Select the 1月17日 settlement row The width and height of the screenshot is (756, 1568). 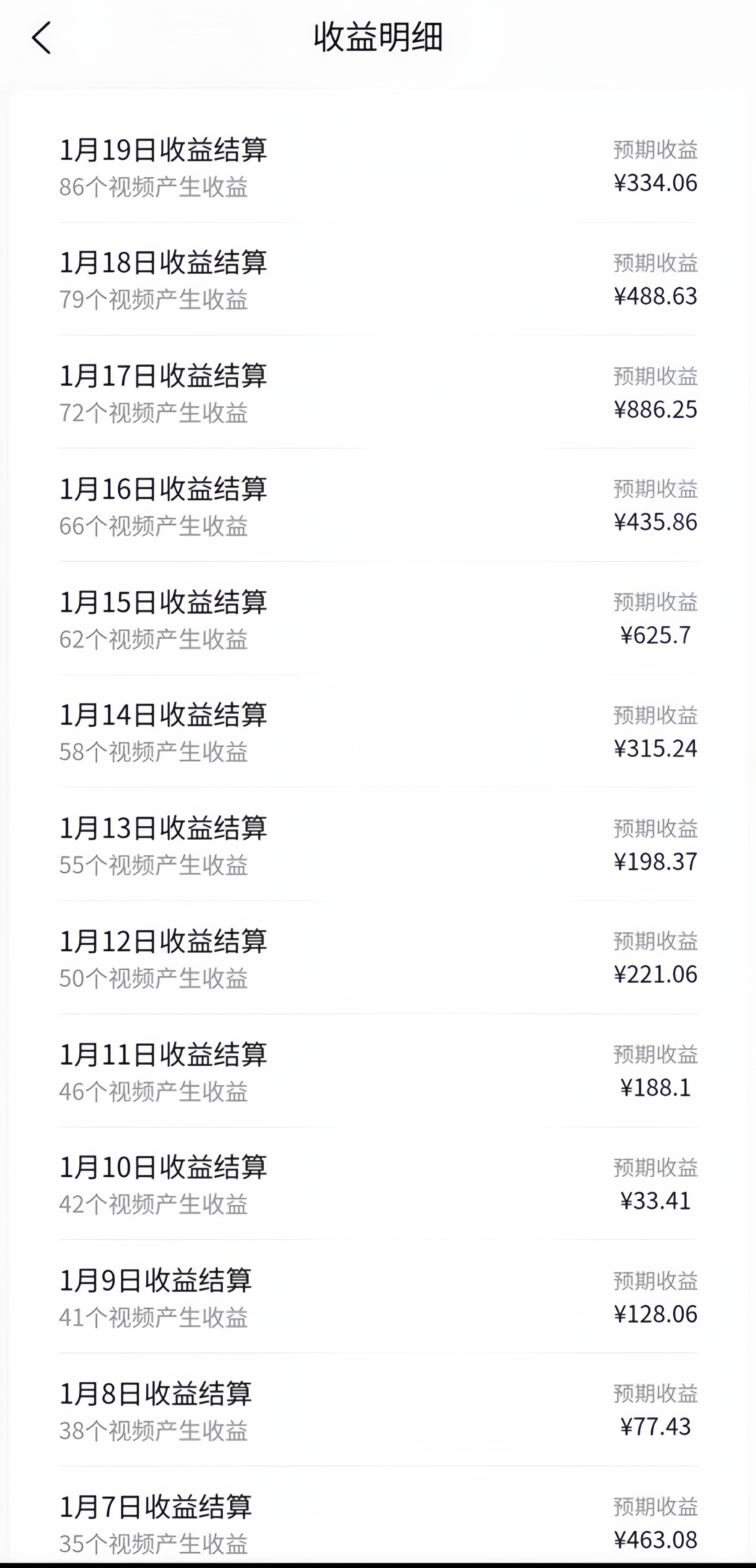pyautogui.click(x=377, y=393)
